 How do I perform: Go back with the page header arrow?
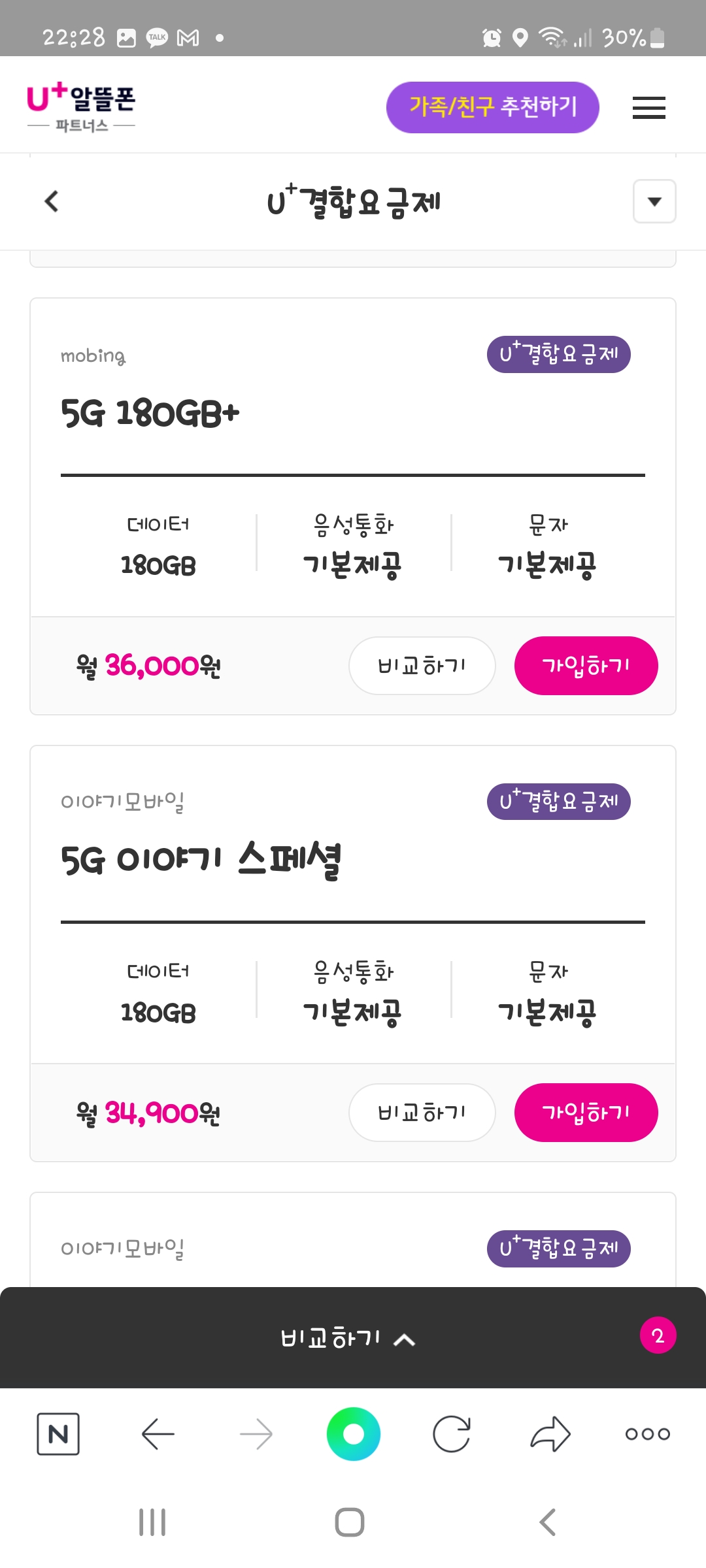point(52,201)
